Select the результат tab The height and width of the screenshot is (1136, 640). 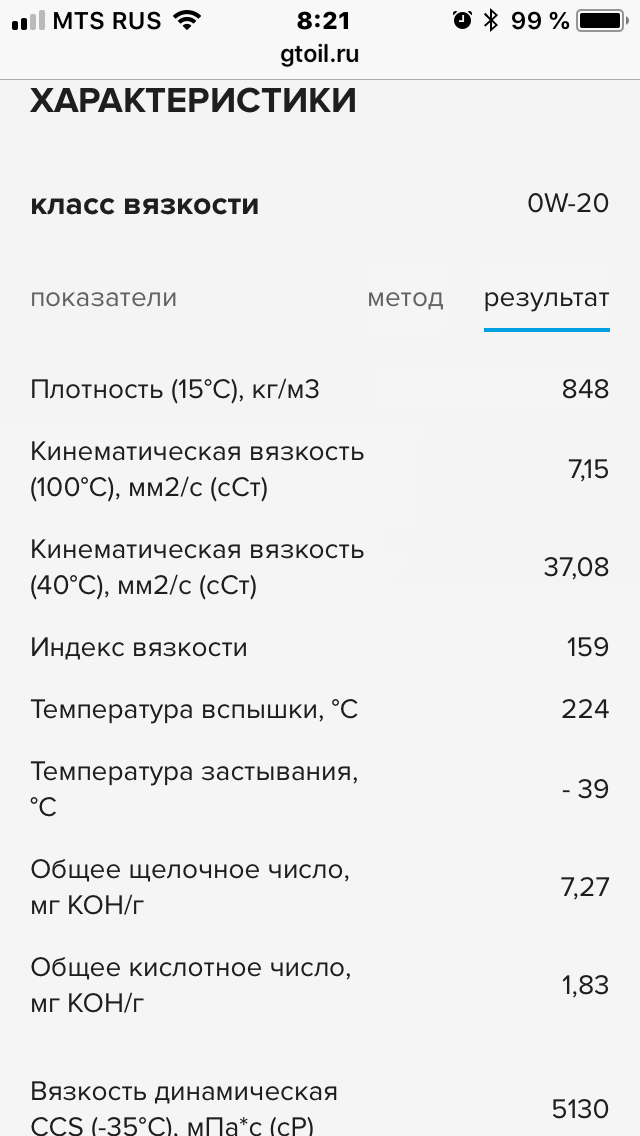click(x=547, y=298)
